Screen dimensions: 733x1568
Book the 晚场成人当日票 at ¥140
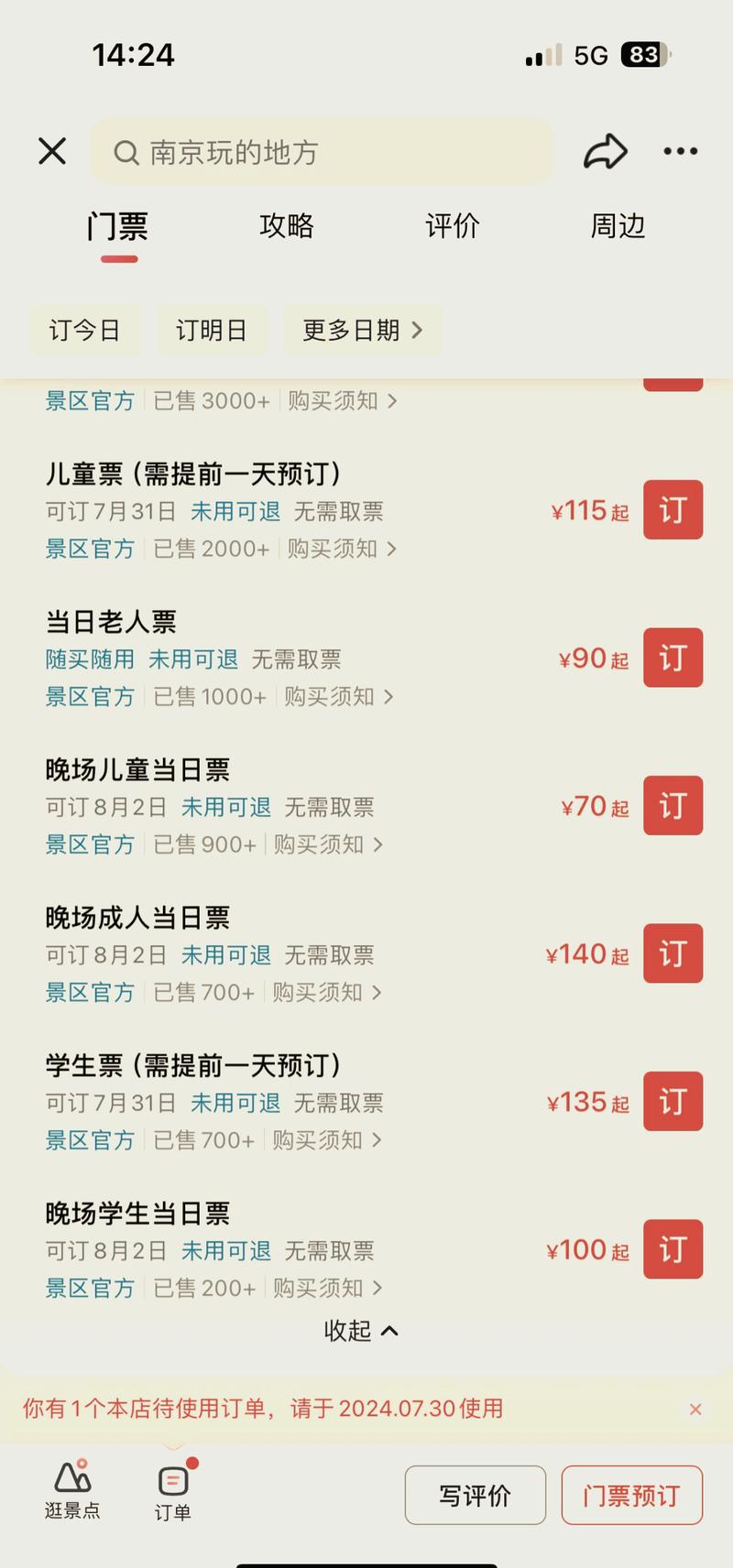pyautogui.click(x=673, y=953)
